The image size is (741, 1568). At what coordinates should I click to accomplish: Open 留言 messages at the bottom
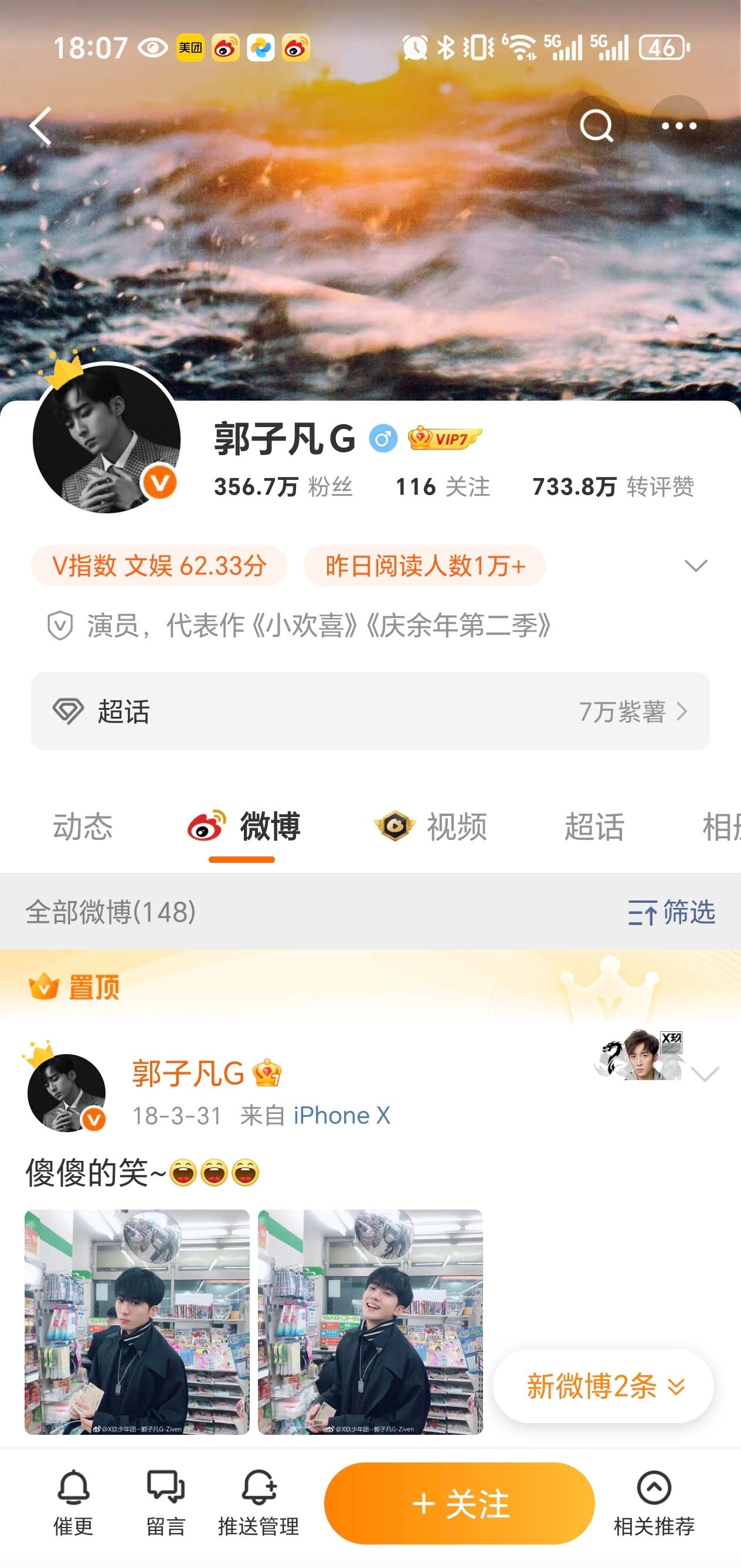[x=165, y=1502]
